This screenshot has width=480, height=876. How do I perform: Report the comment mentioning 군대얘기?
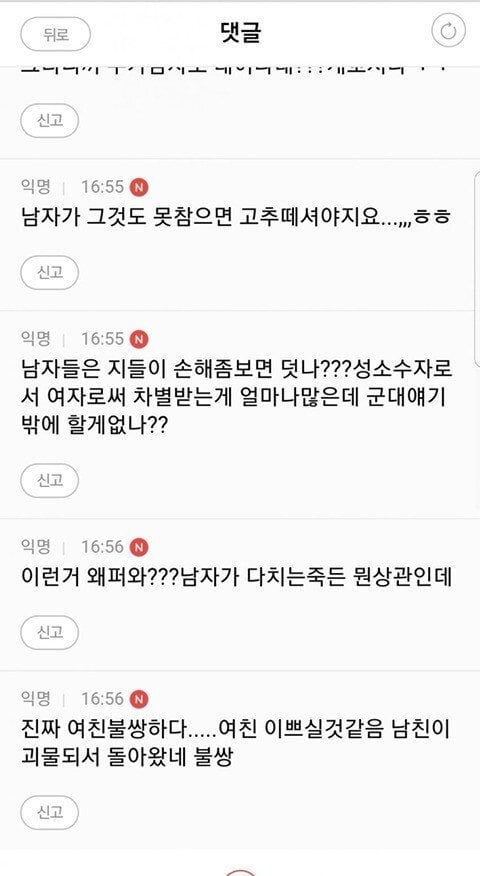[x=49, y=480]
